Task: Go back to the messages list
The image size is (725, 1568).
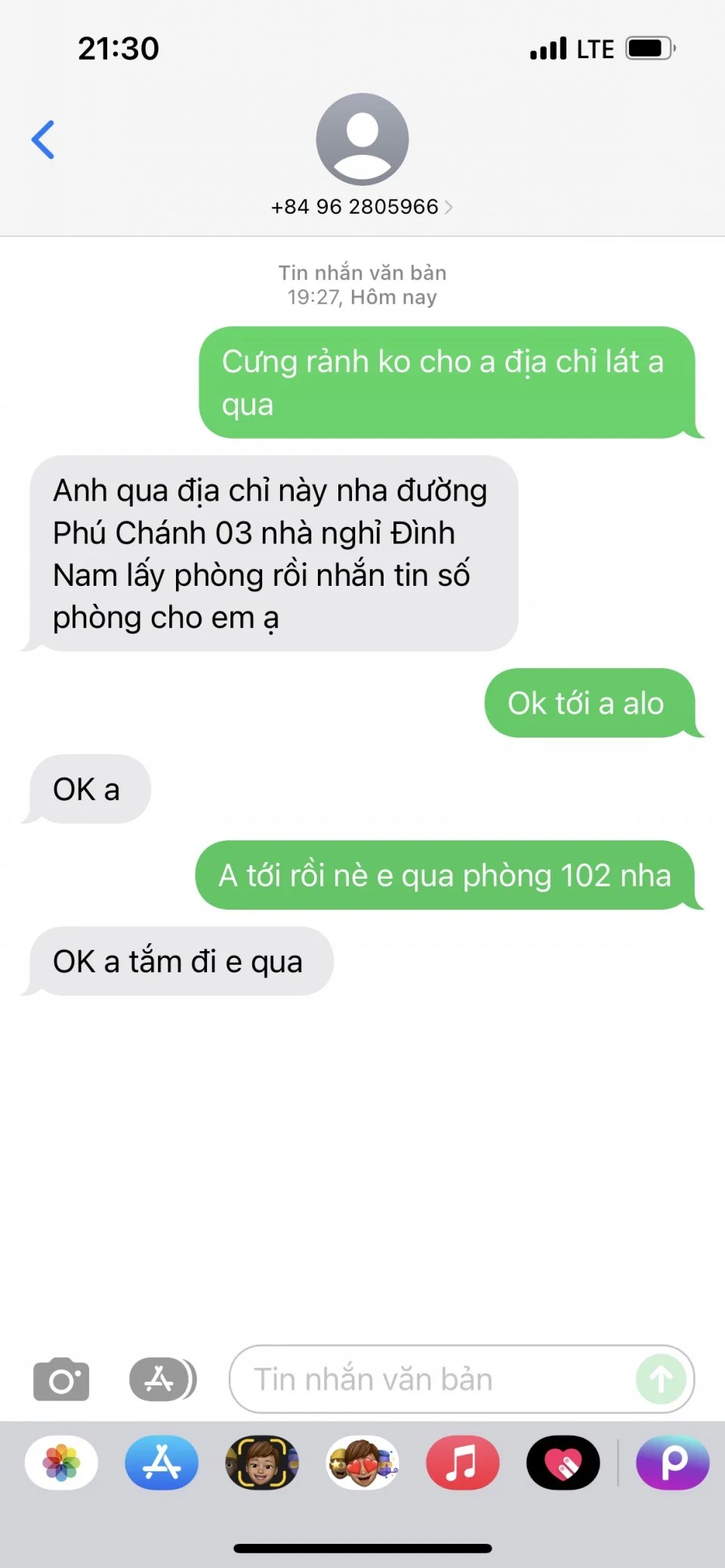Action: [43, 140]
